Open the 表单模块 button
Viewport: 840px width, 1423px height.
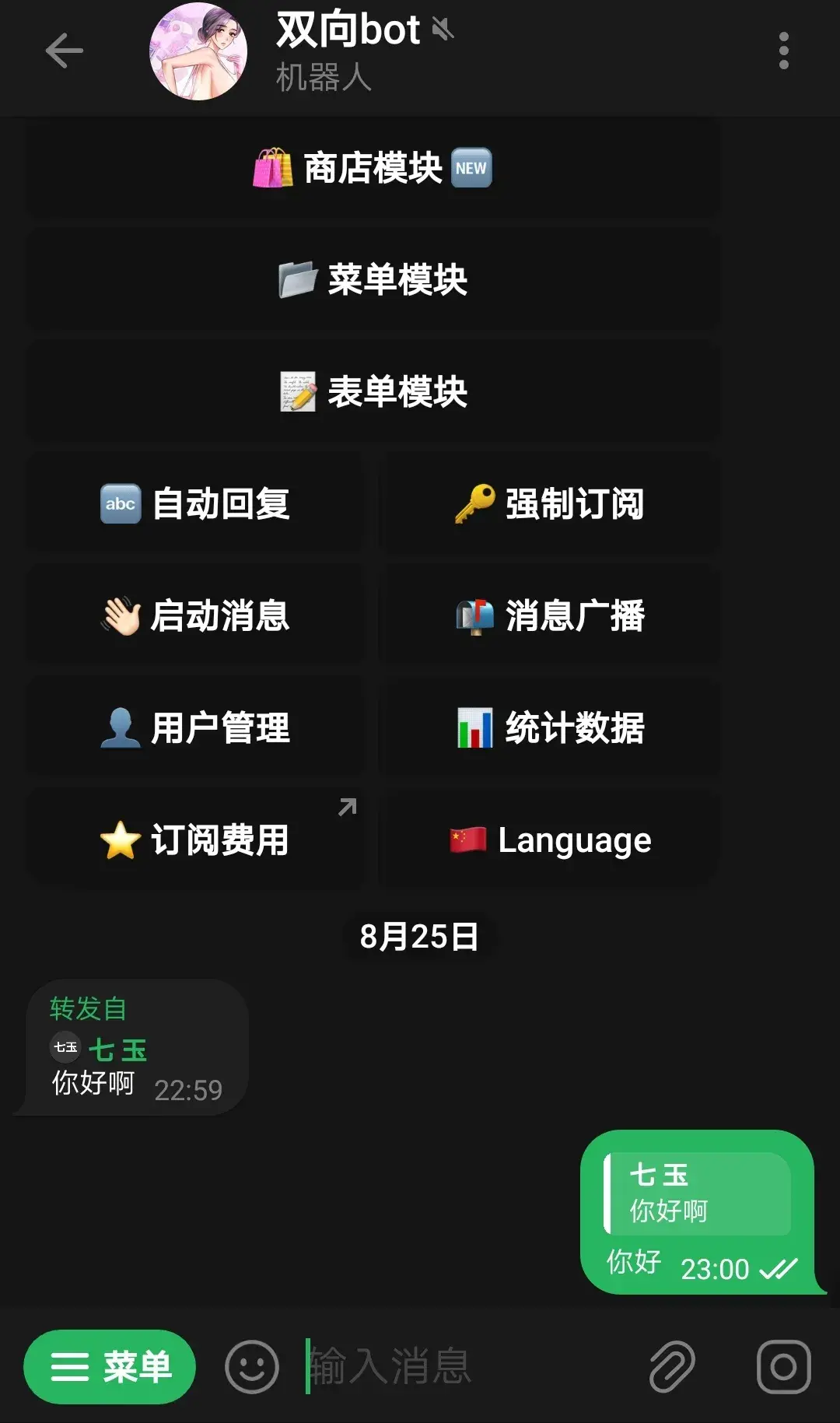pyautogui.click(x=372, y=391)
